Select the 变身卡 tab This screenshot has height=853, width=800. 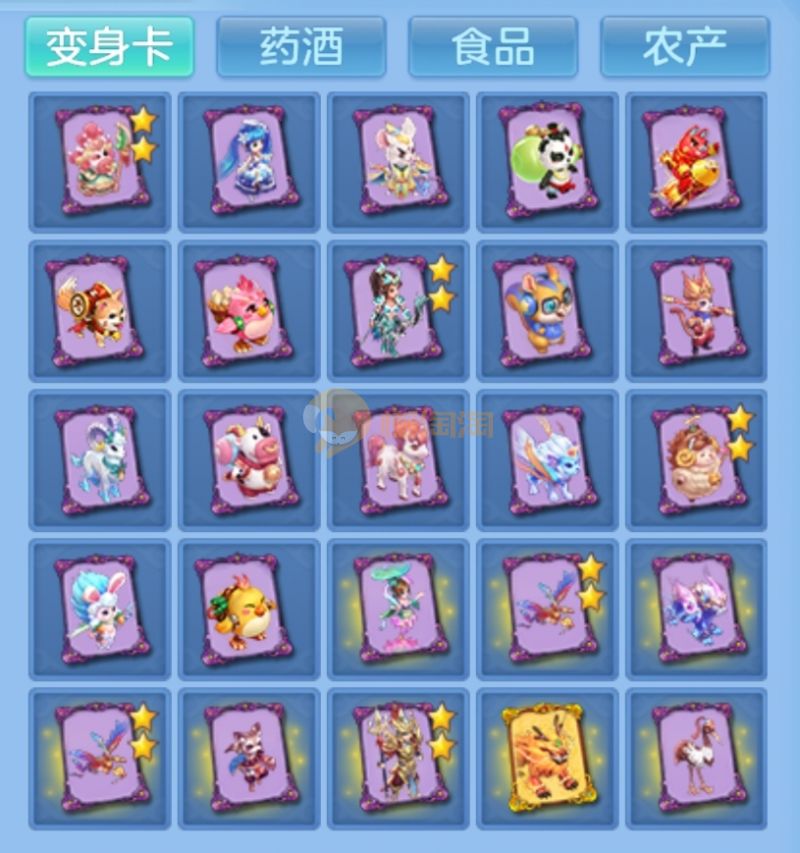click(109, 46)
